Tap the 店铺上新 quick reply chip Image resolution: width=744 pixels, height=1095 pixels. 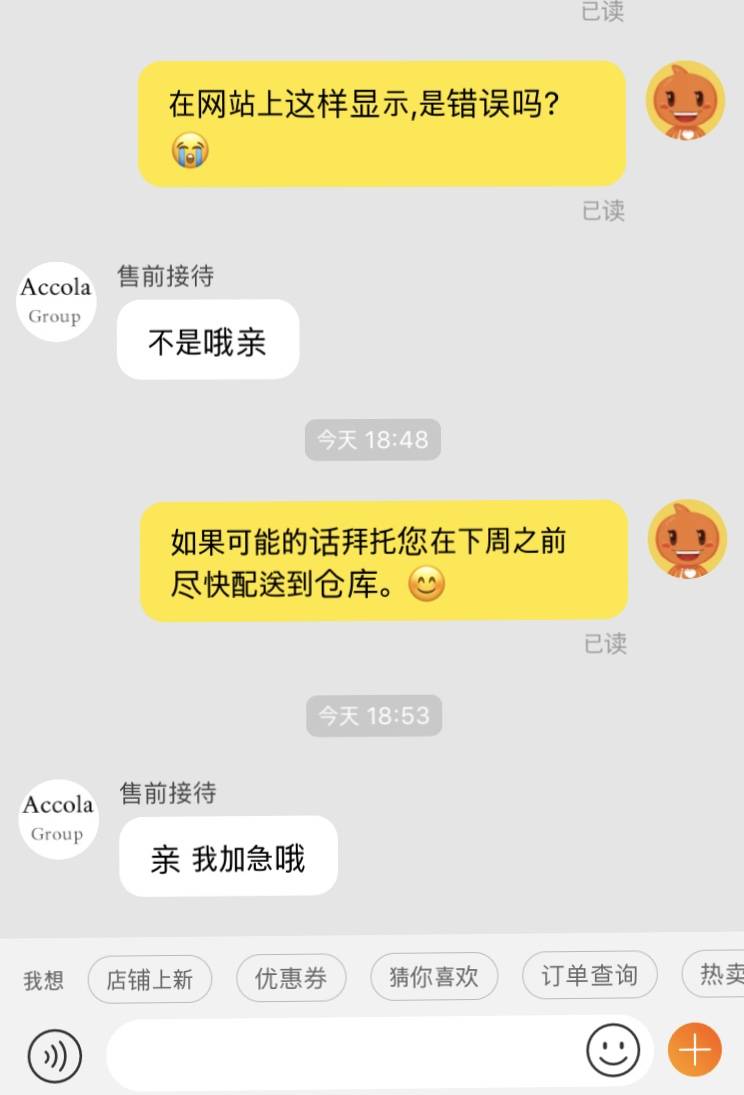point(150,979)
